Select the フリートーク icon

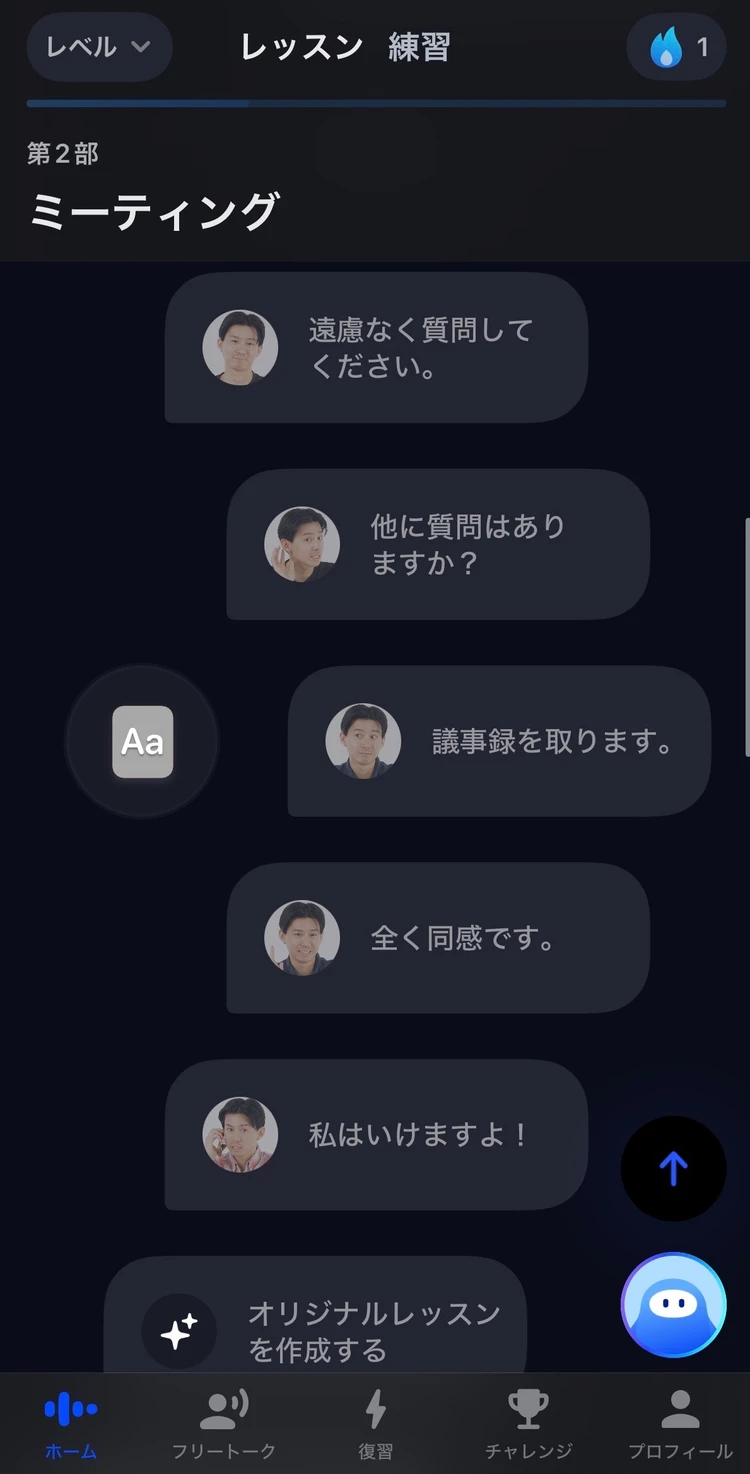click(222, 1408)
